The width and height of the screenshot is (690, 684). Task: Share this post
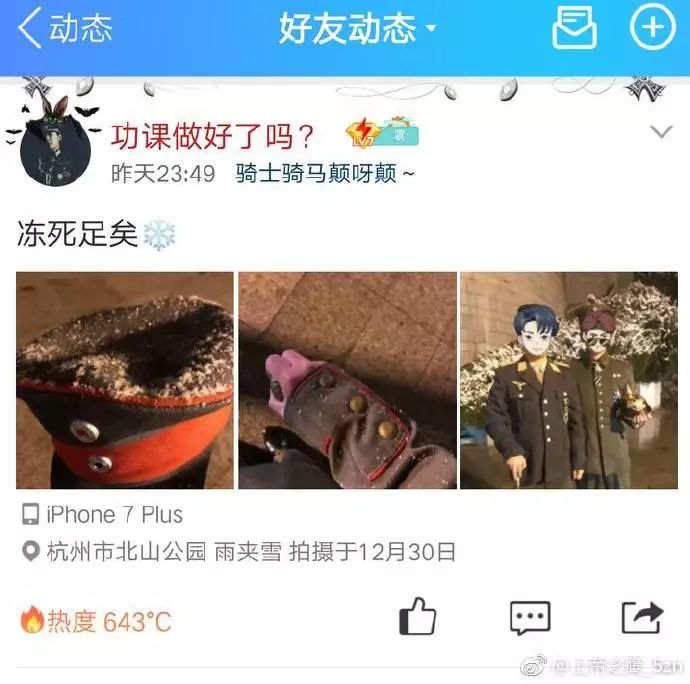(641, 617)
